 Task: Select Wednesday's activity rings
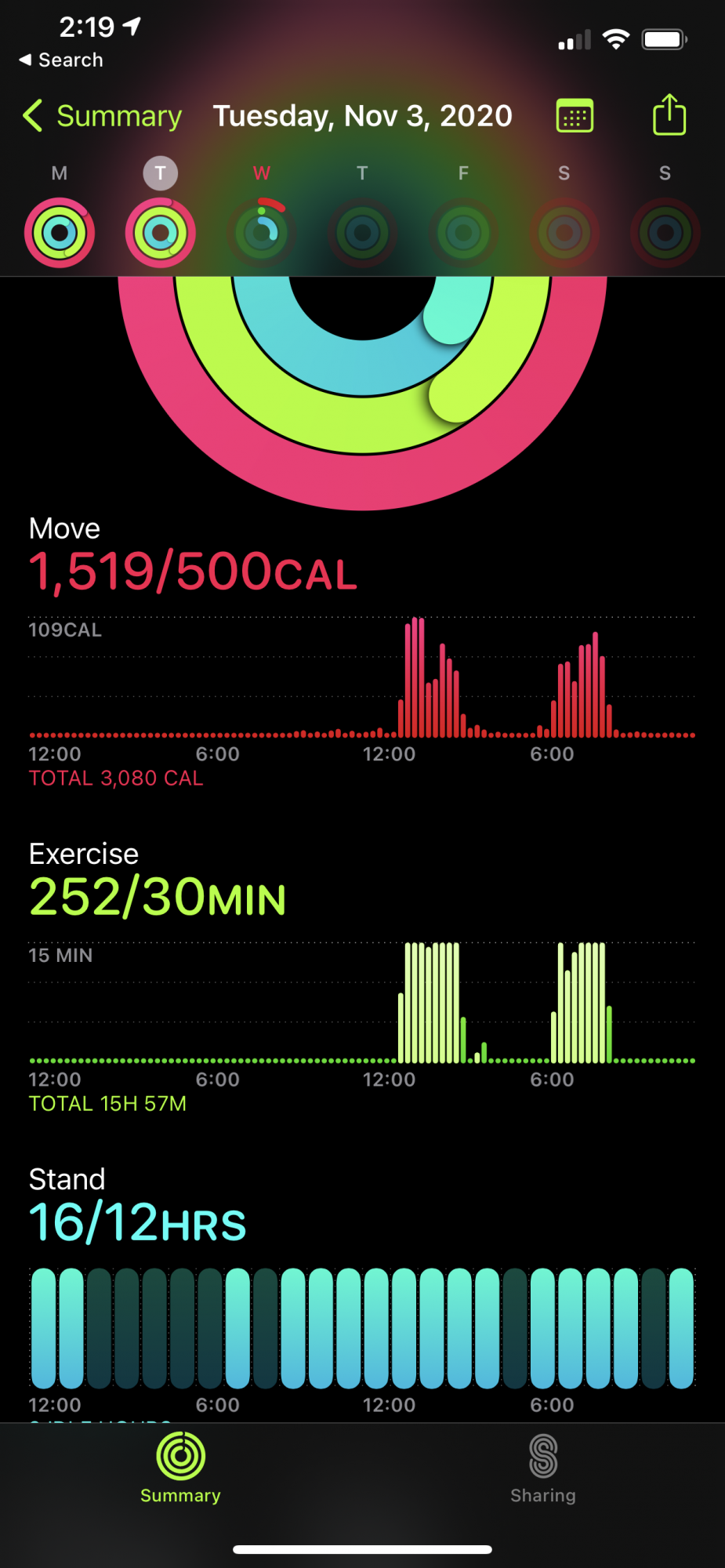262,232
